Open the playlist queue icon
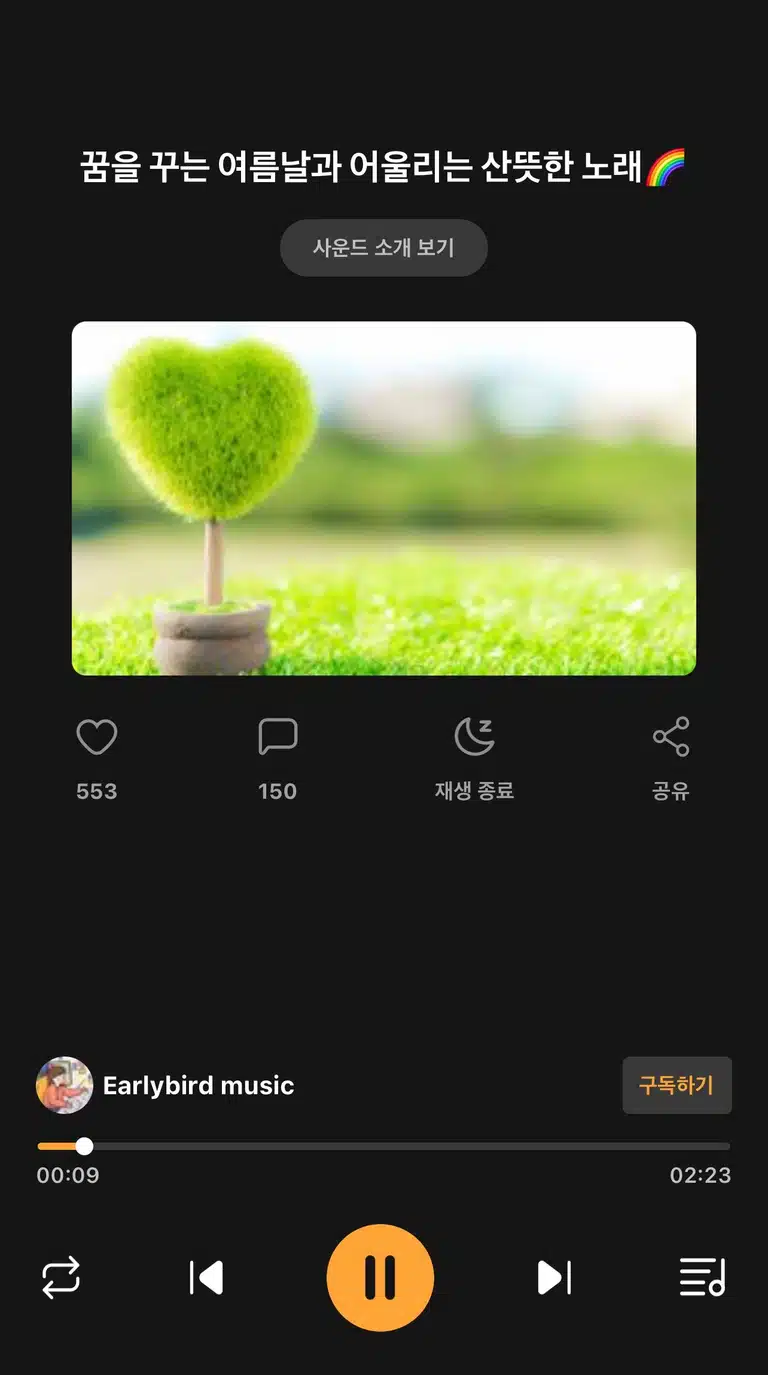Screen dimensions: 768x1375 click(x=702, y=1277)
